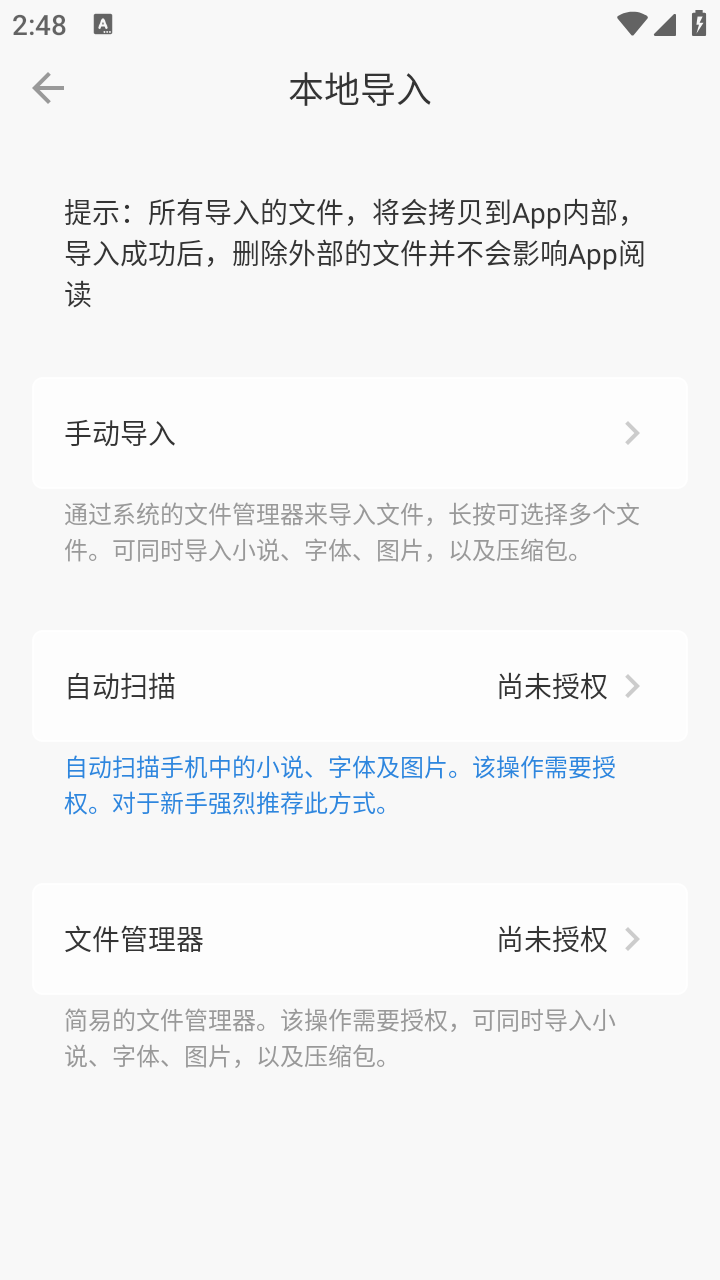Click the Wi-Fi icon in the status bar
Image resolution: width=720 pixels, height=1280 pixels.
click(632, 23)
